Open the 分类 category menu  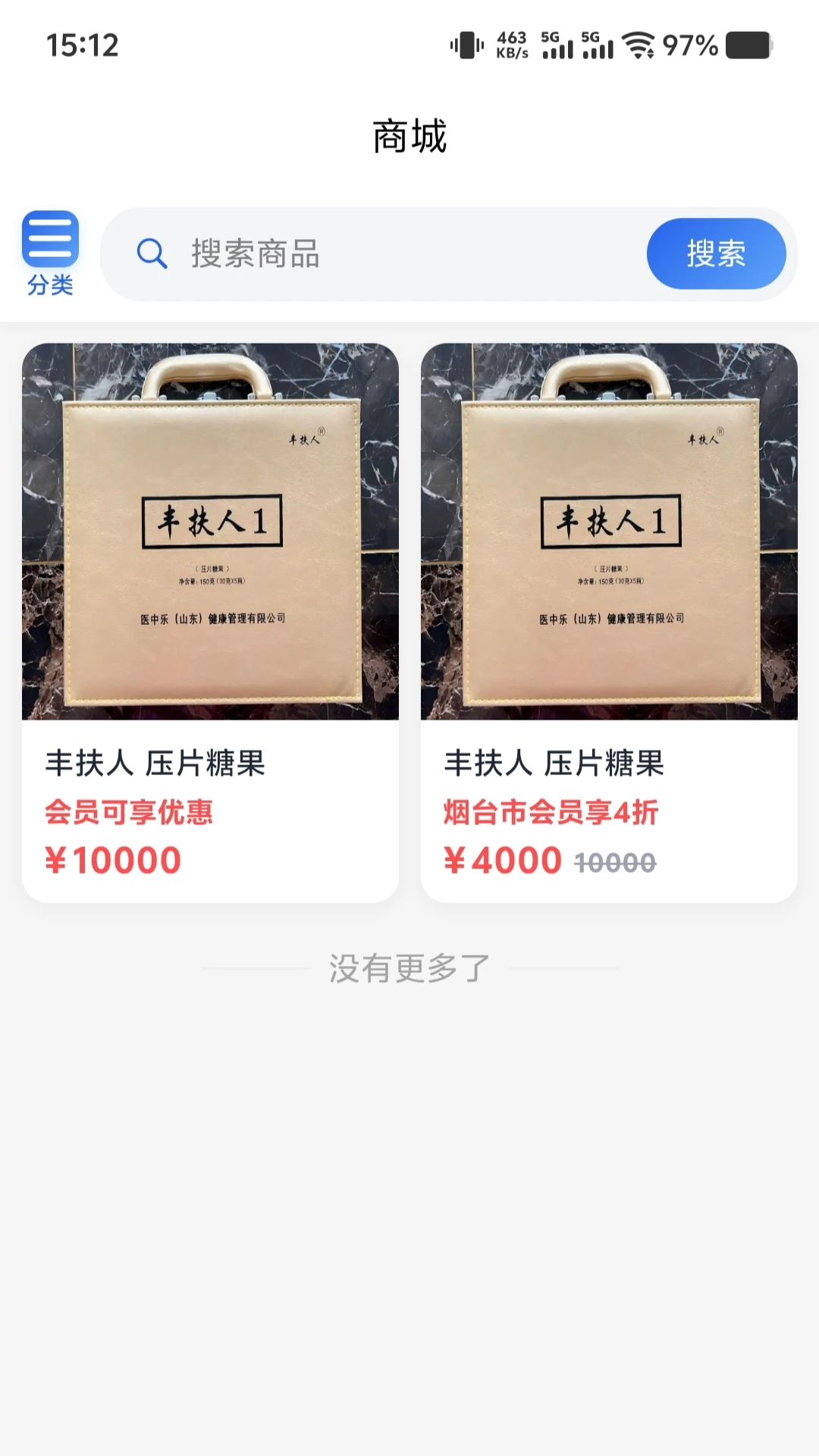[x=50, y=253]
